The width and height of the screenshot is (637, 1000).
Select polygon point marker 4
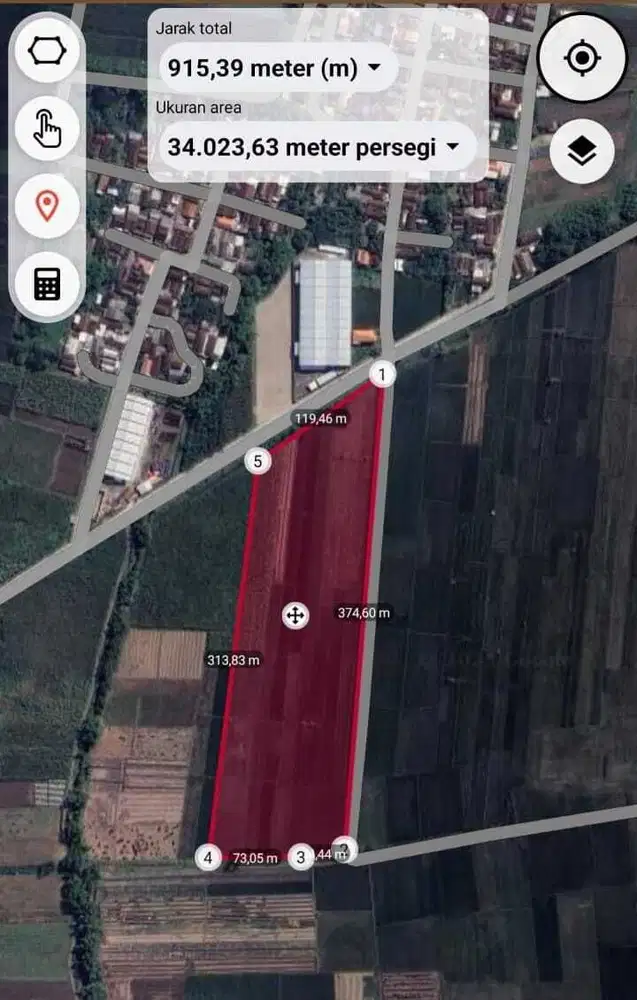pos(208,858)
